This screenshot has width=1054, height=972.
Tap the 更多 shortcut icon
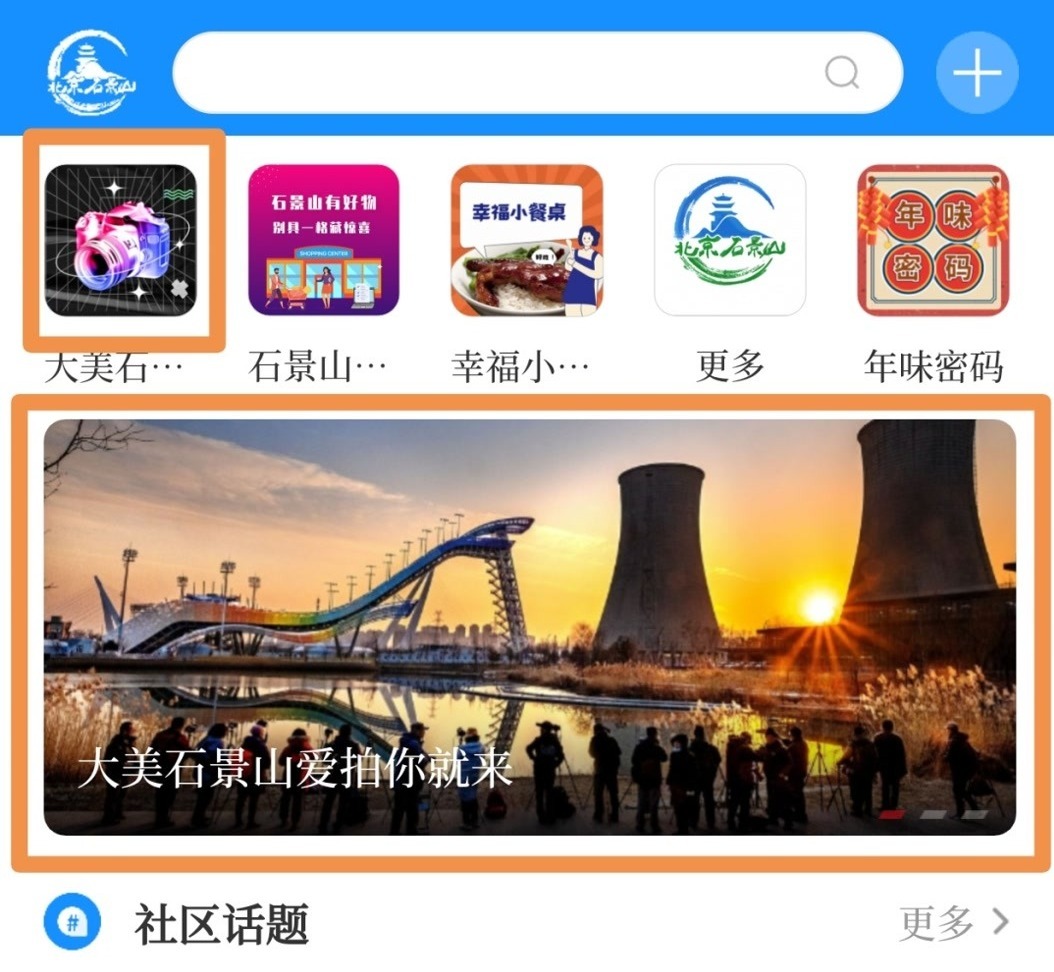coord(730,240)
